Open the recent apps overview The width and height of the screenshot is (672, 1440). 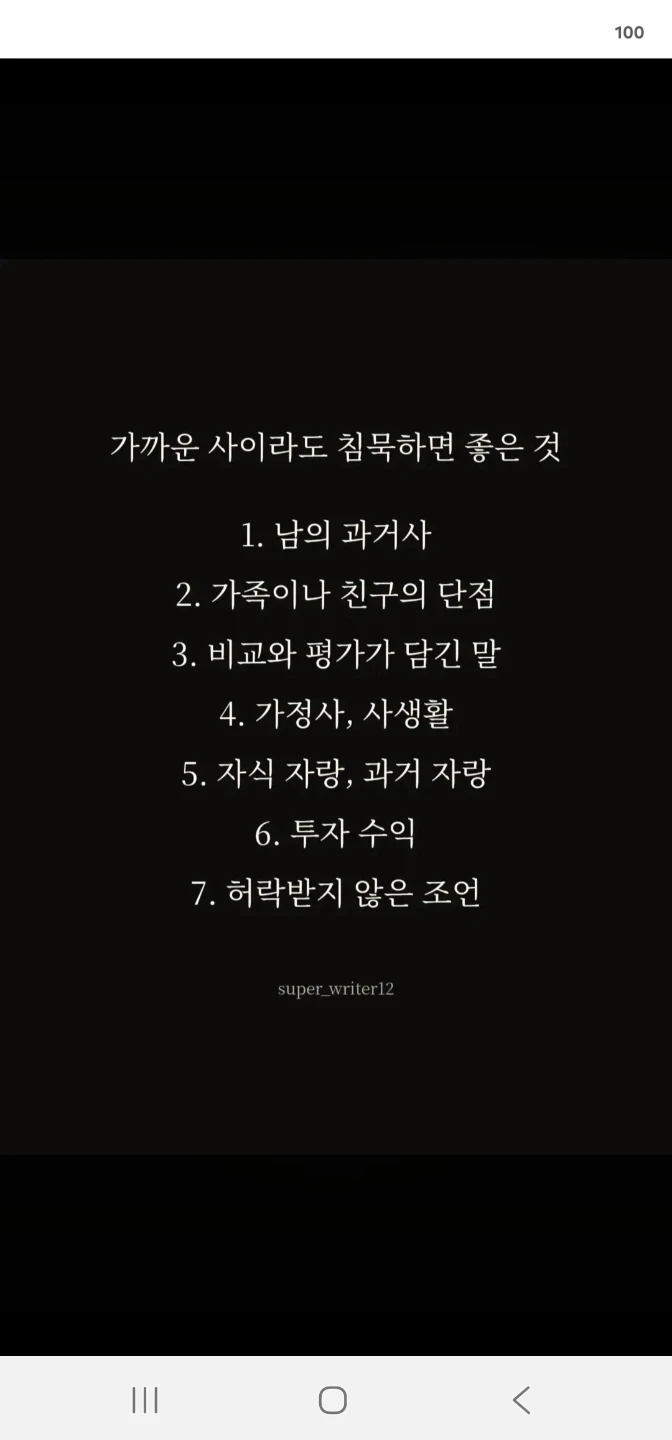point(145,1400)
